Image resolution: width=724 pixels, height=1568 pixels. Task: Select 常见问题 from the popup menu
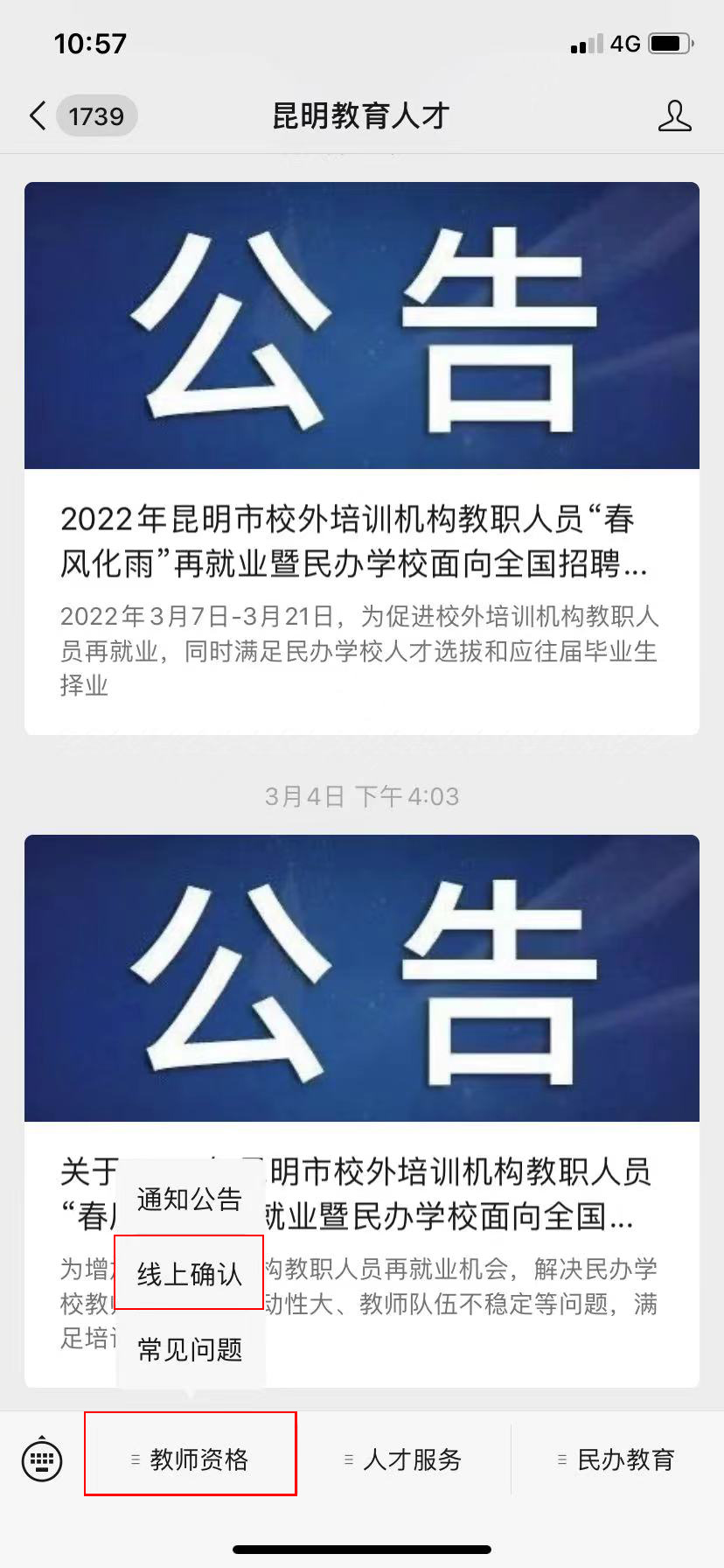[190, 1349]
